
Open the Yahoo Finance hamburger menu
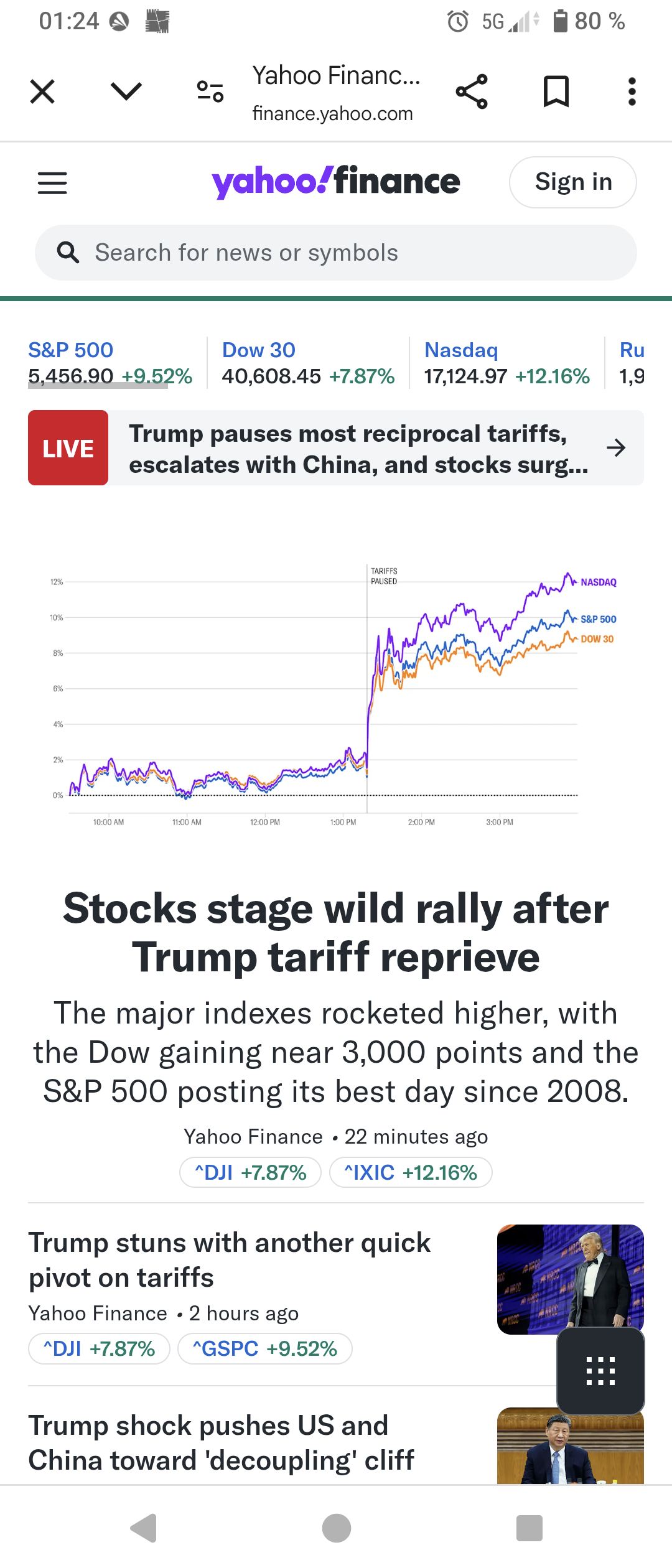pos(52,183)
